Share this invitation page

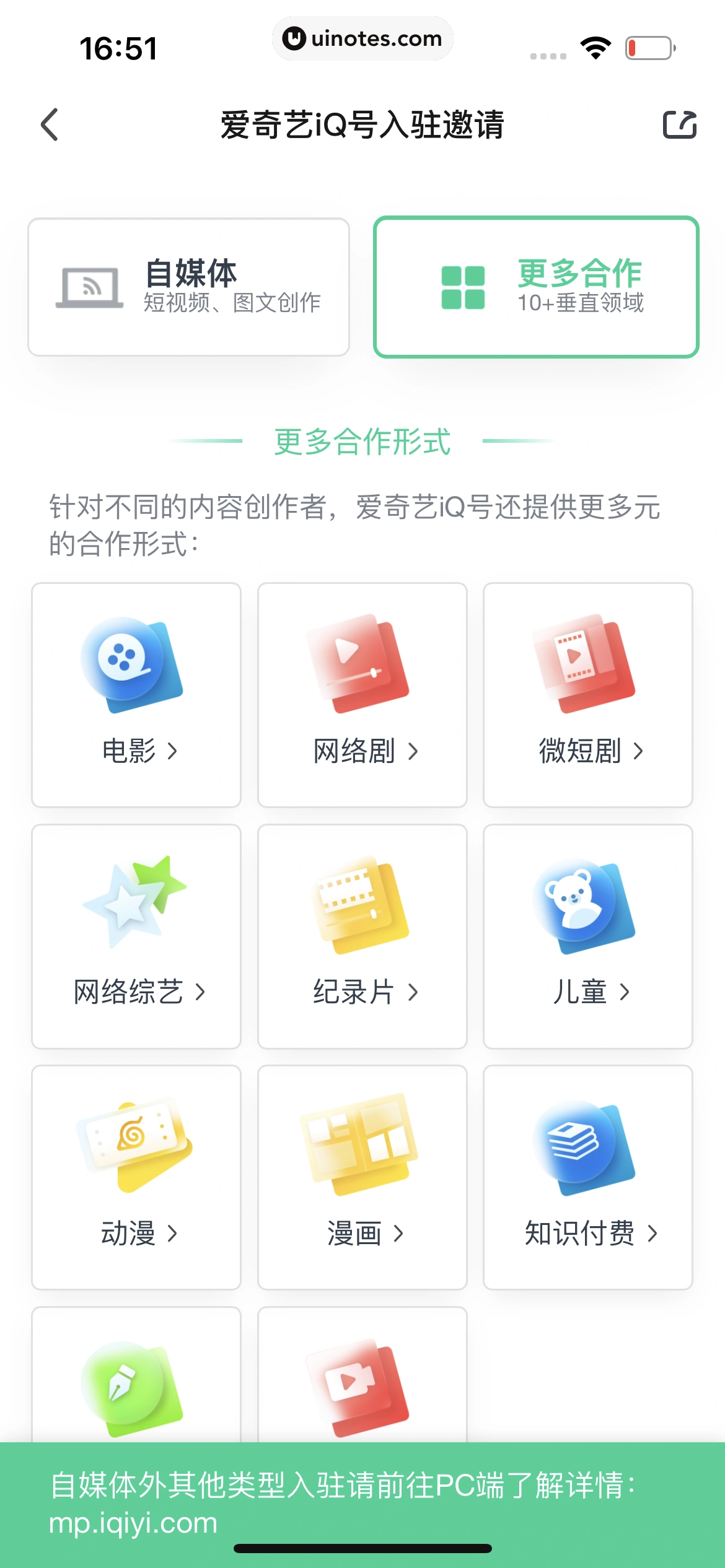pyautogui.click(x=680, y=124)
